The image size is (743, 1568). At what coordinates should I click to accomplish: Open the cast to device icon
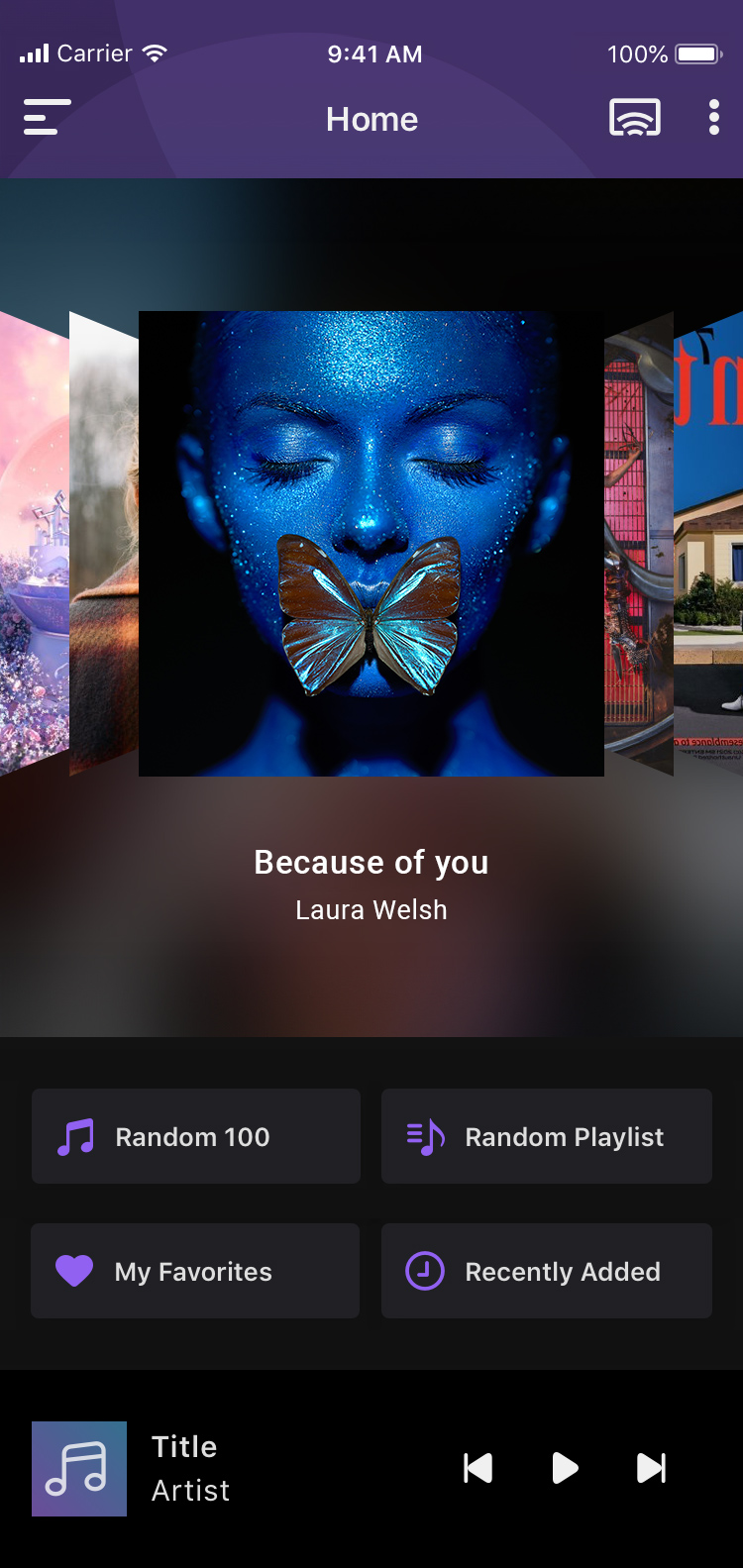pyautogui.click(x=634, y=118)
